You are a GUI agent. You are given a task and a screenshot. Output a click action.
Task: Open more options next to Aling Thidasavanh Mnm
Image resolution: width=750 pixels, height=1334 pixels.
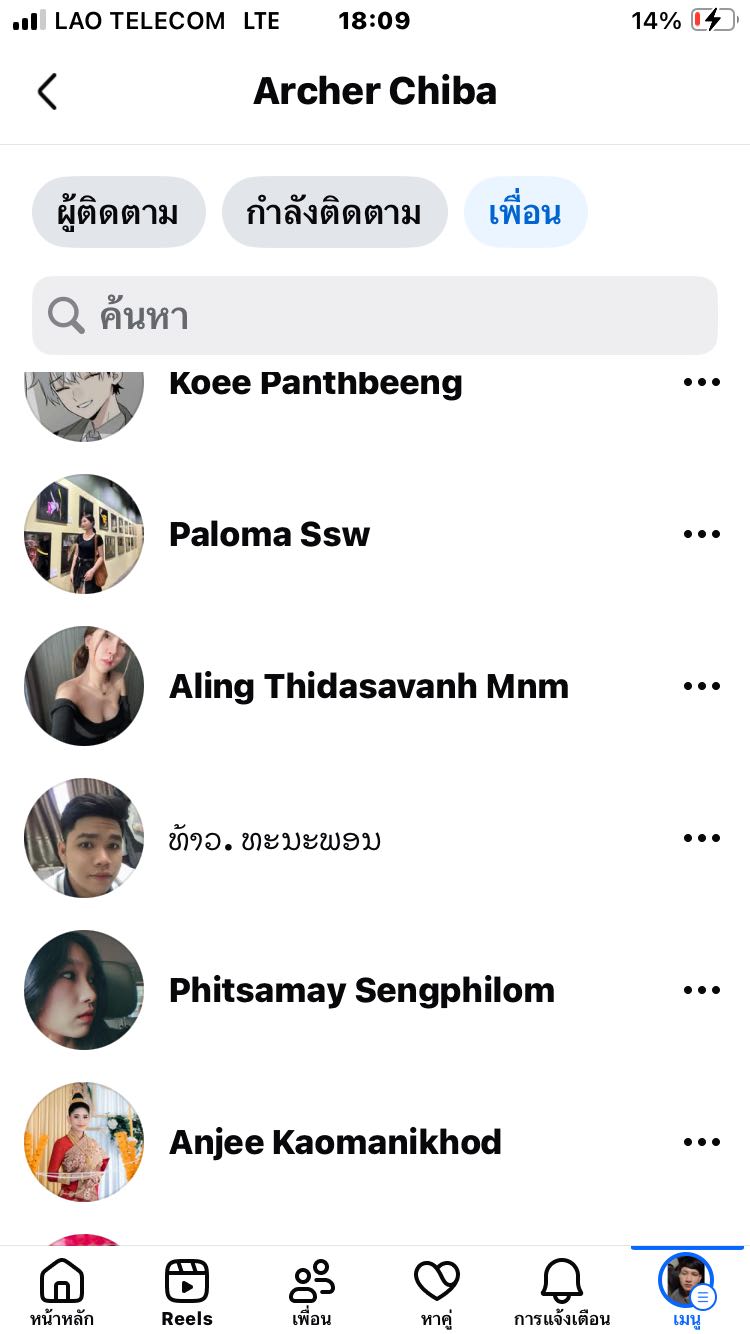(701, 687)
